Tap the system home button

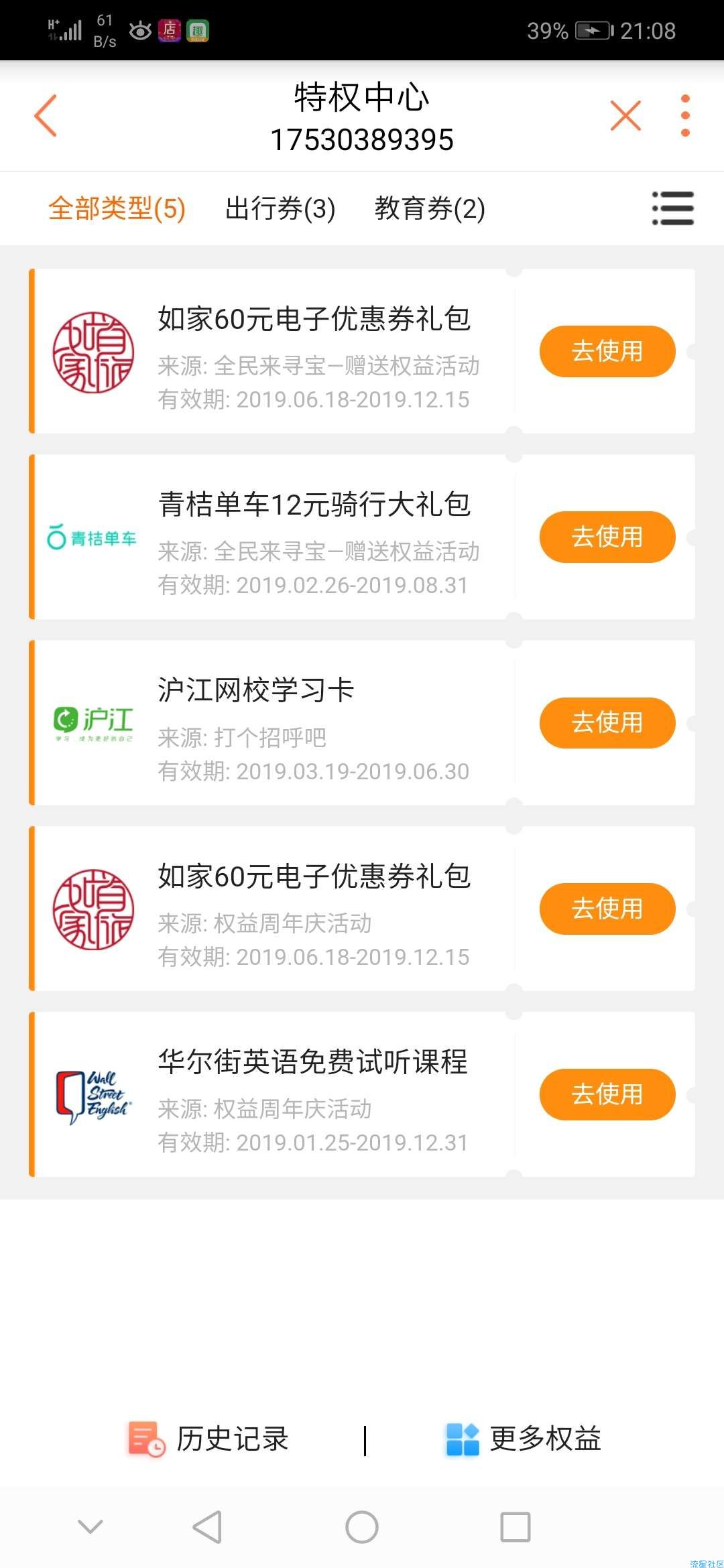coord(362,1527)
